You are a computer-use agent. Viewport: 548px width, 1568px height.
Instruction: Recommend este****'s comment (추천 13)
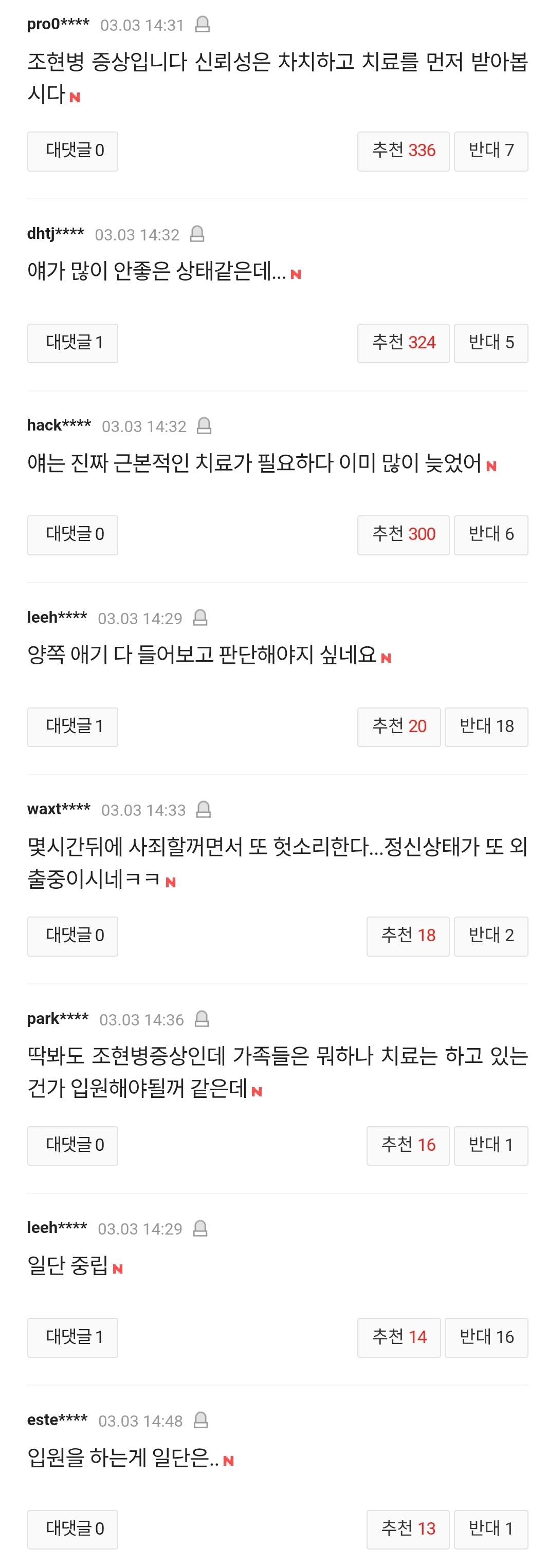click(x=407, y=1529)
